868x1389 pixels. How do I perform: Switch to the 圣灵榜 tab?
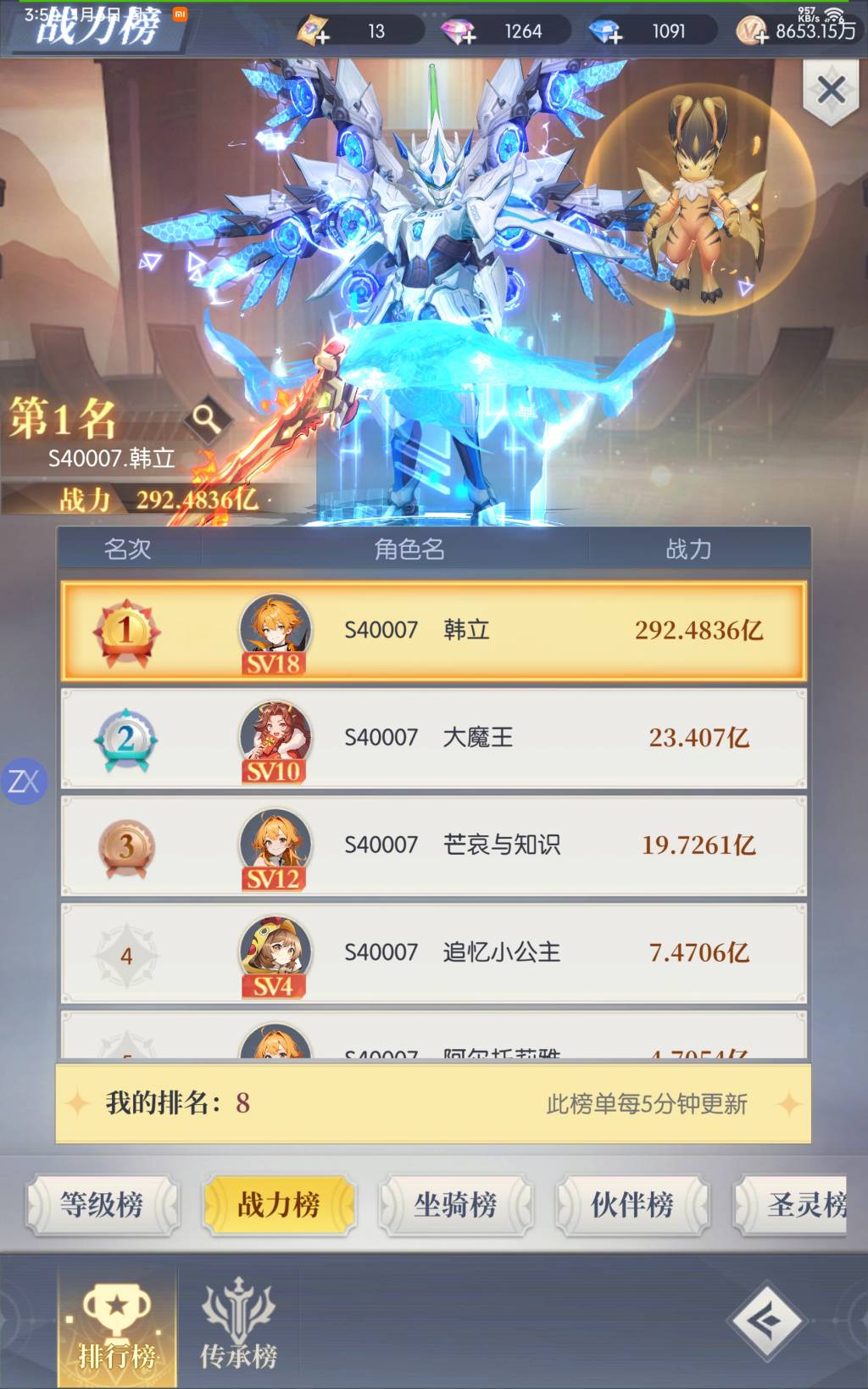click(801, 1204)
